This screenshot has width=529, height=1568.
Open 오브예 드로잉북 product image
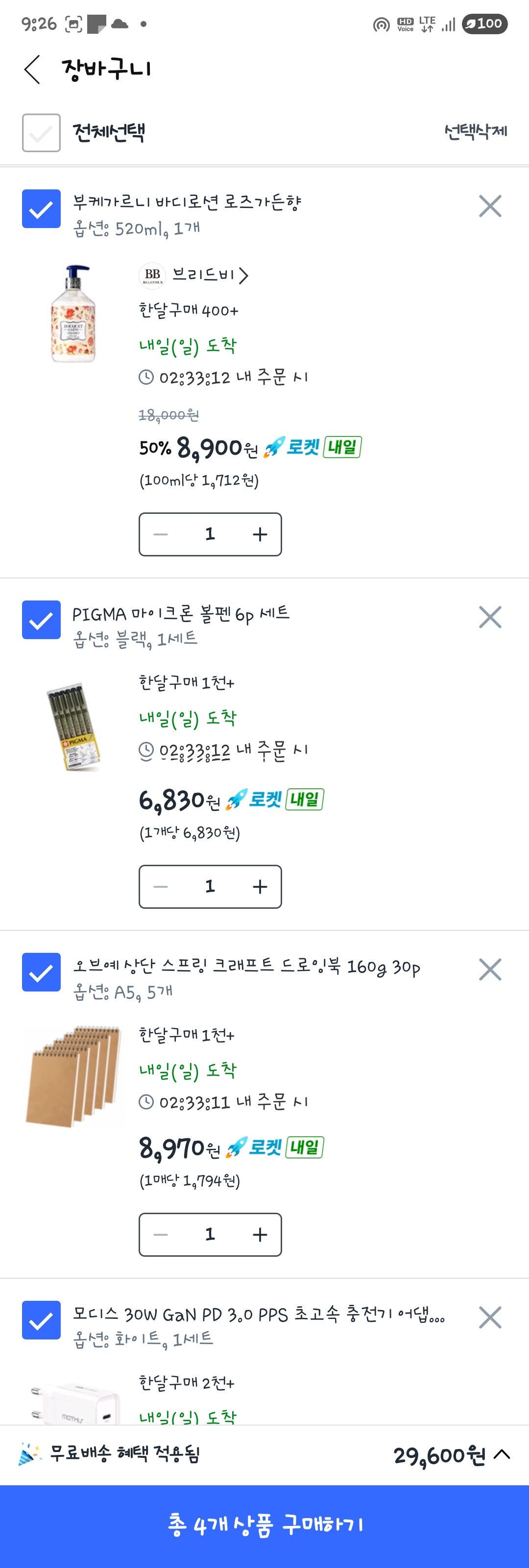click(73, 1075)
